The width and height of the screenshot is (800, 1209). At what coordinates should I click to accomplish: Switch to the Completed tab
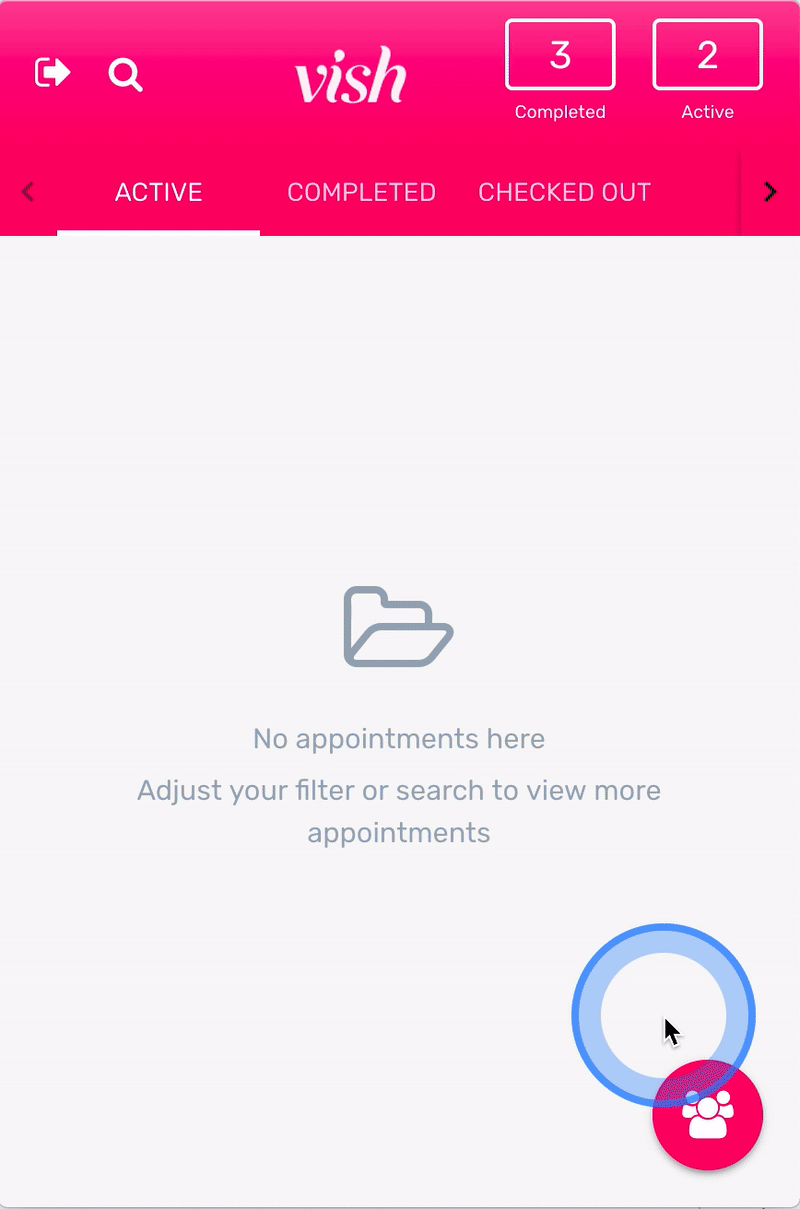[361, 192]
